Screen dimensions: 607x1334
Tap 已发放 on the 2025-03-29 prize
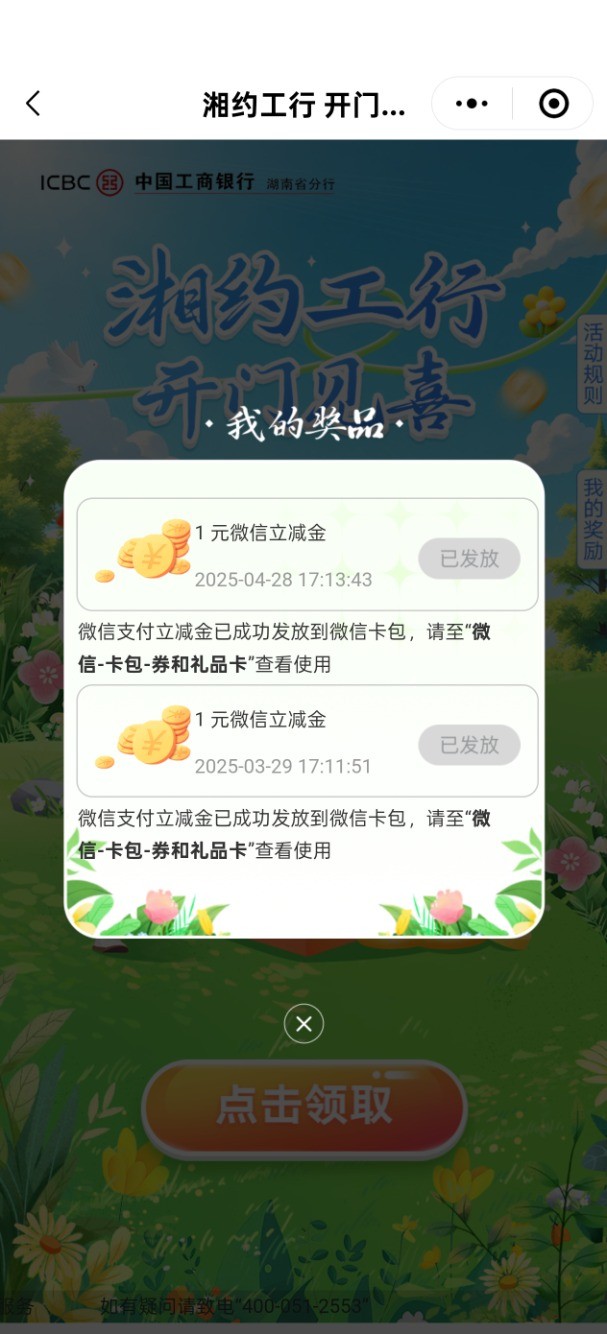pyautogui.click(x=469, y=745)
